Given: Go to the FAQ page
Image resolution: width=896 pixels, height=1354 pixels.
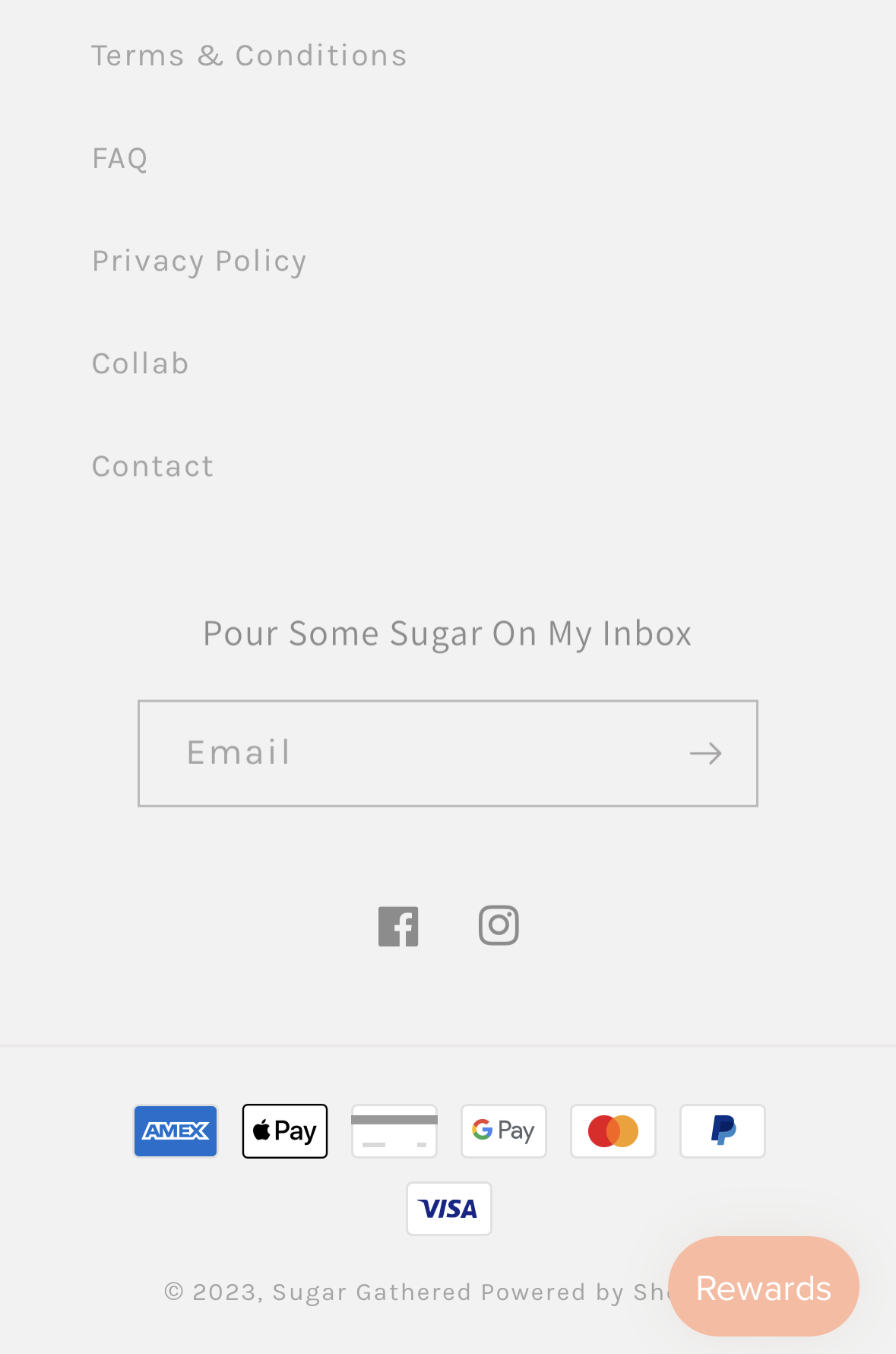Looking at the screenshot, I should 119,158.
